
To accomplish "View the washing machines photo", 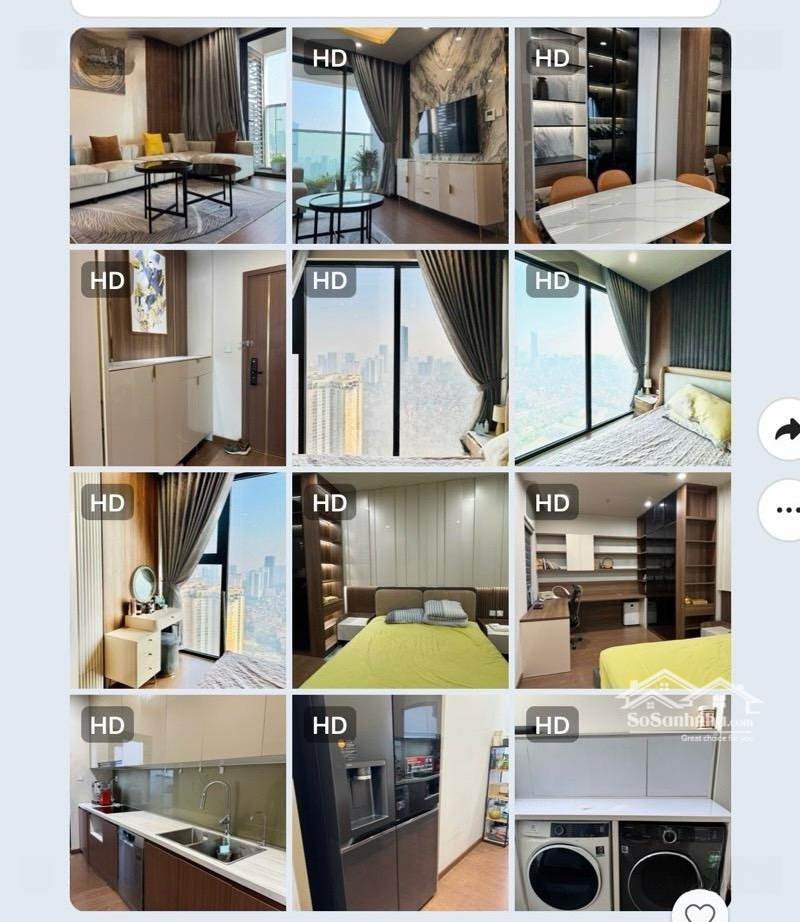I will [x=622, y=803].
